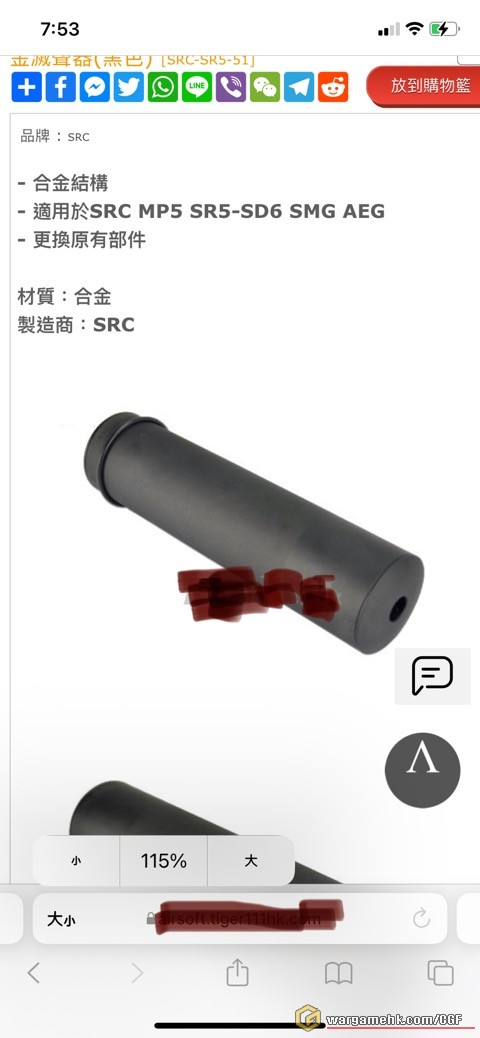Screen dimensions: 480x1038
Task: Open Safari share sheet
Action: (x=237, y=973)
